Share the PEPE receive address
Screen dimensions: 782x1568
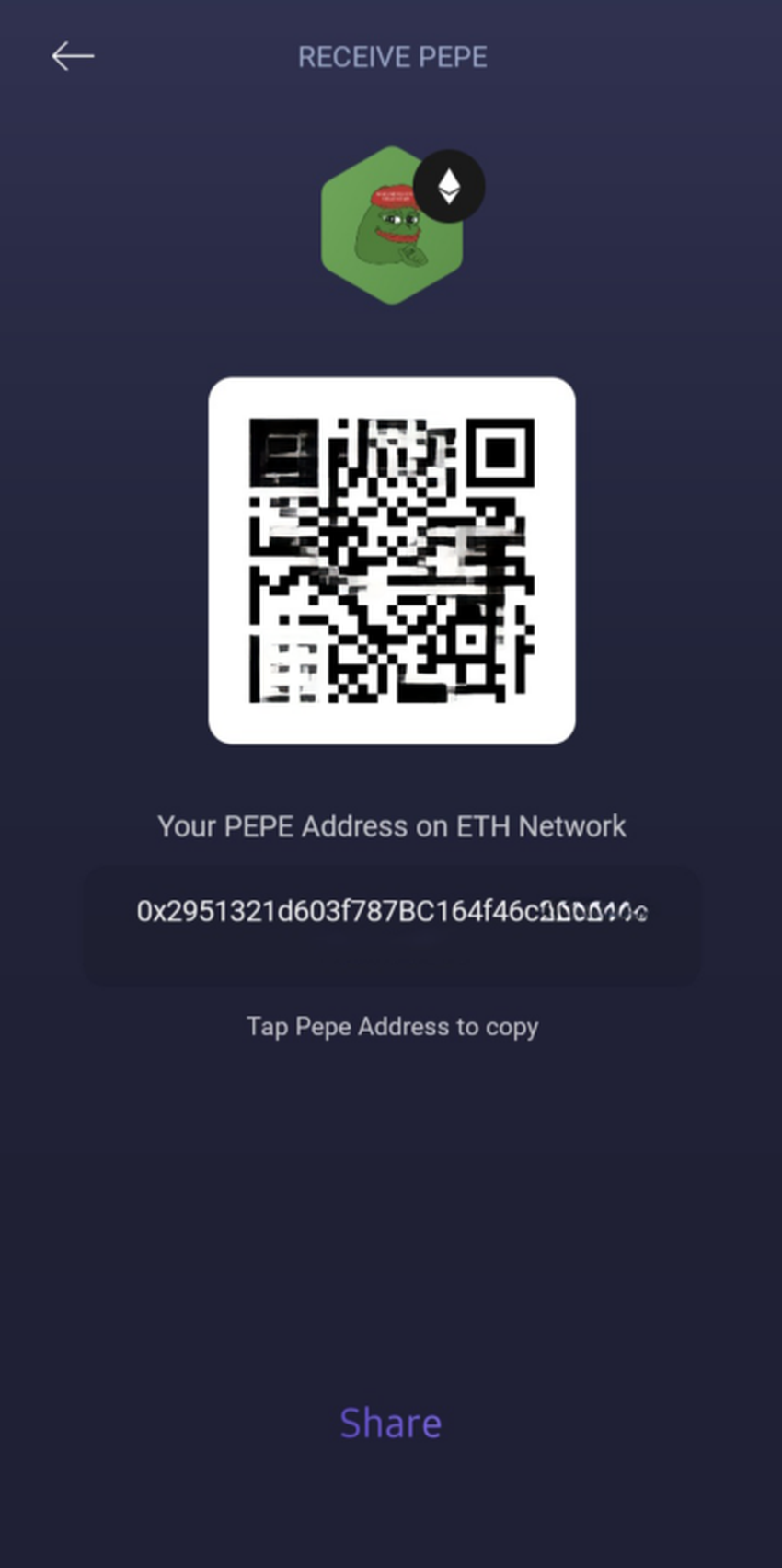pos(390,1423)
